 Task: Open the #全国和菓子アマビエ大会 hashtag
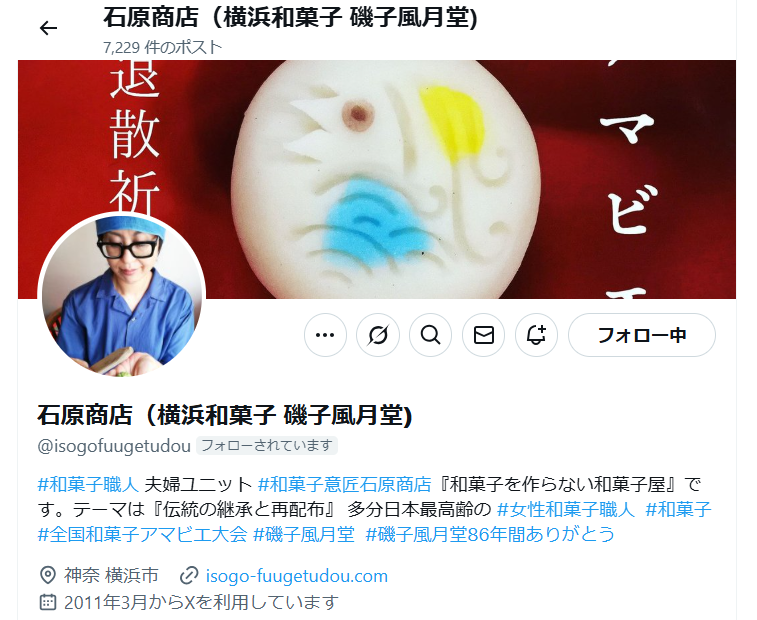point(142,534)
